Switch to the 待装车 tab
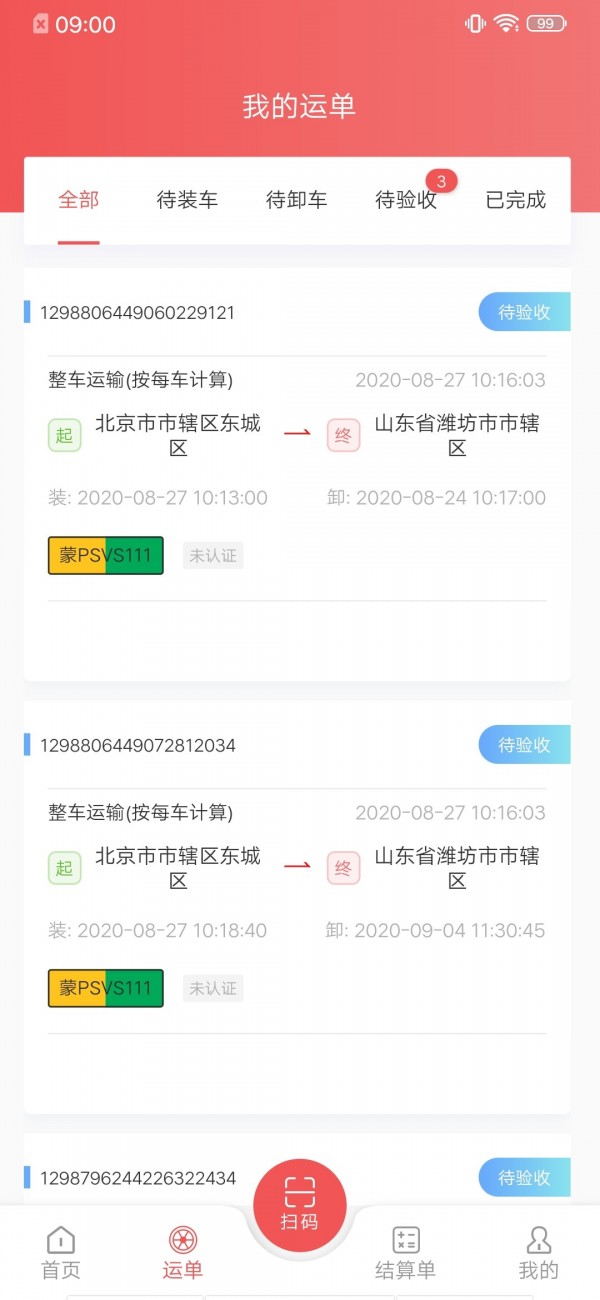The width and height of the screenshot is (600, 1300). 187,200
